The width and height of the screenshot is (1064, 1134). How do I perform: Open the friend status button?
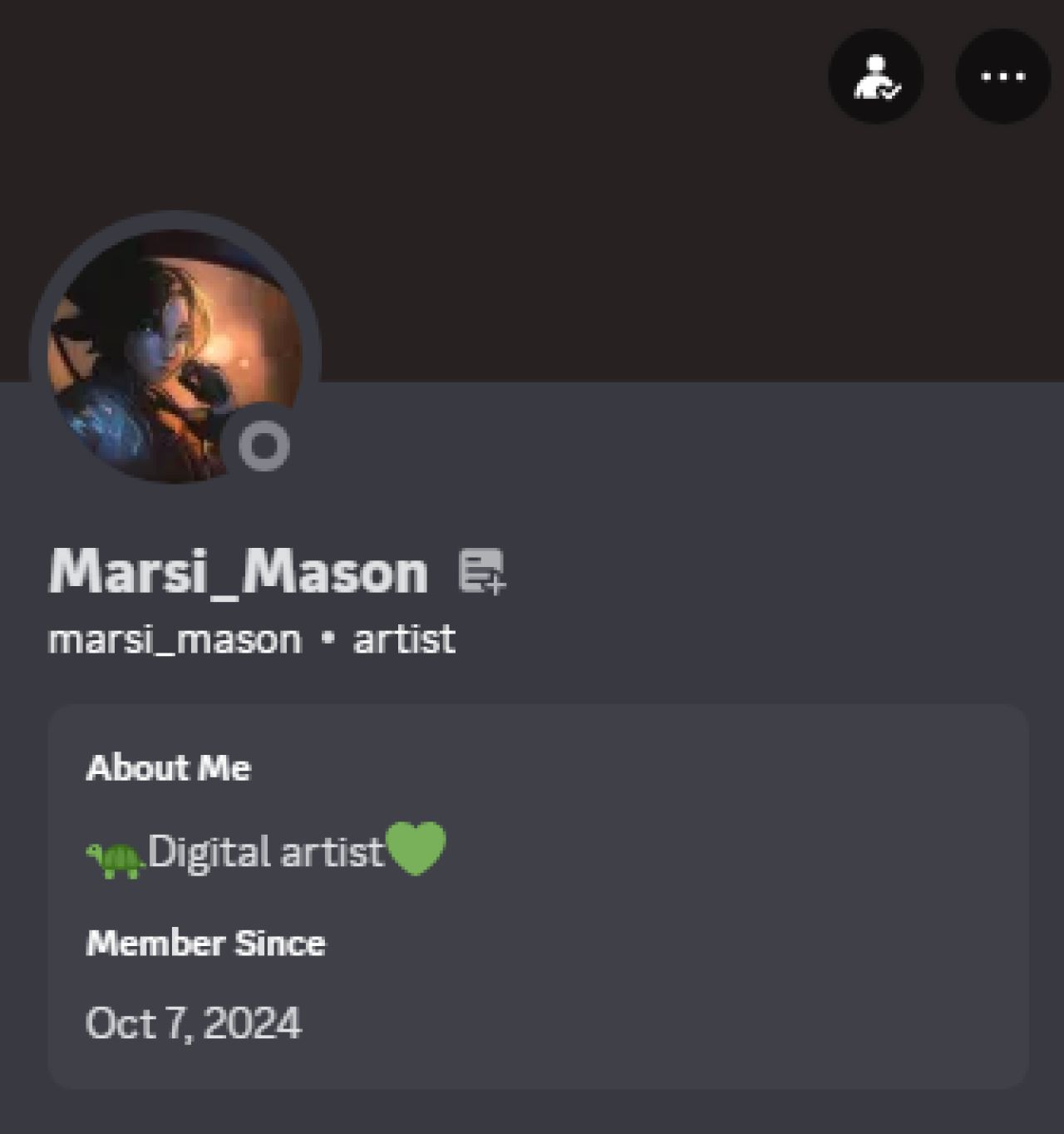tap(875, 76)
